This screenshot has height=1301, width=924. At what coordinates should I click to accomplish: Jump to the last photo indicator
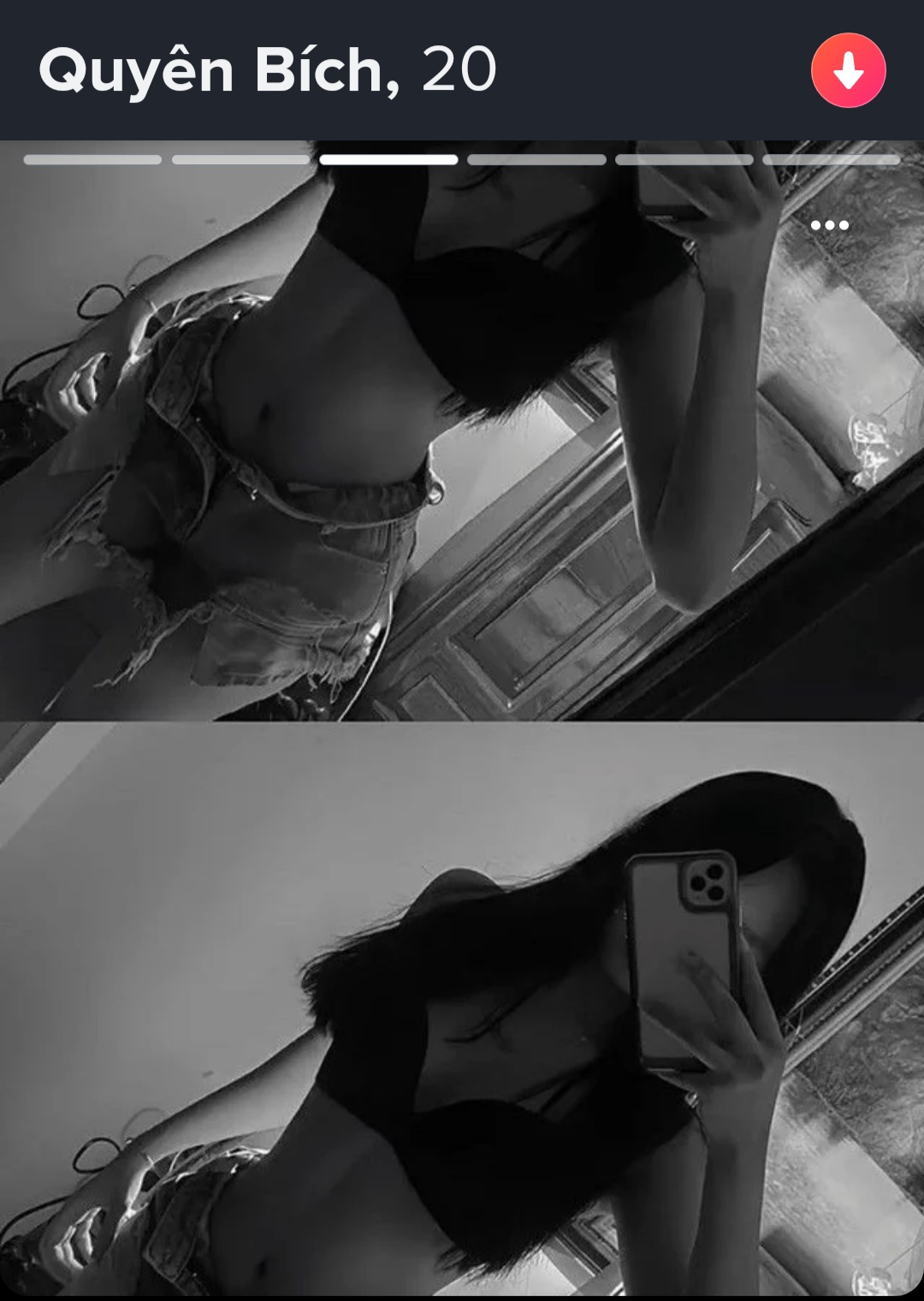(831, 160)
